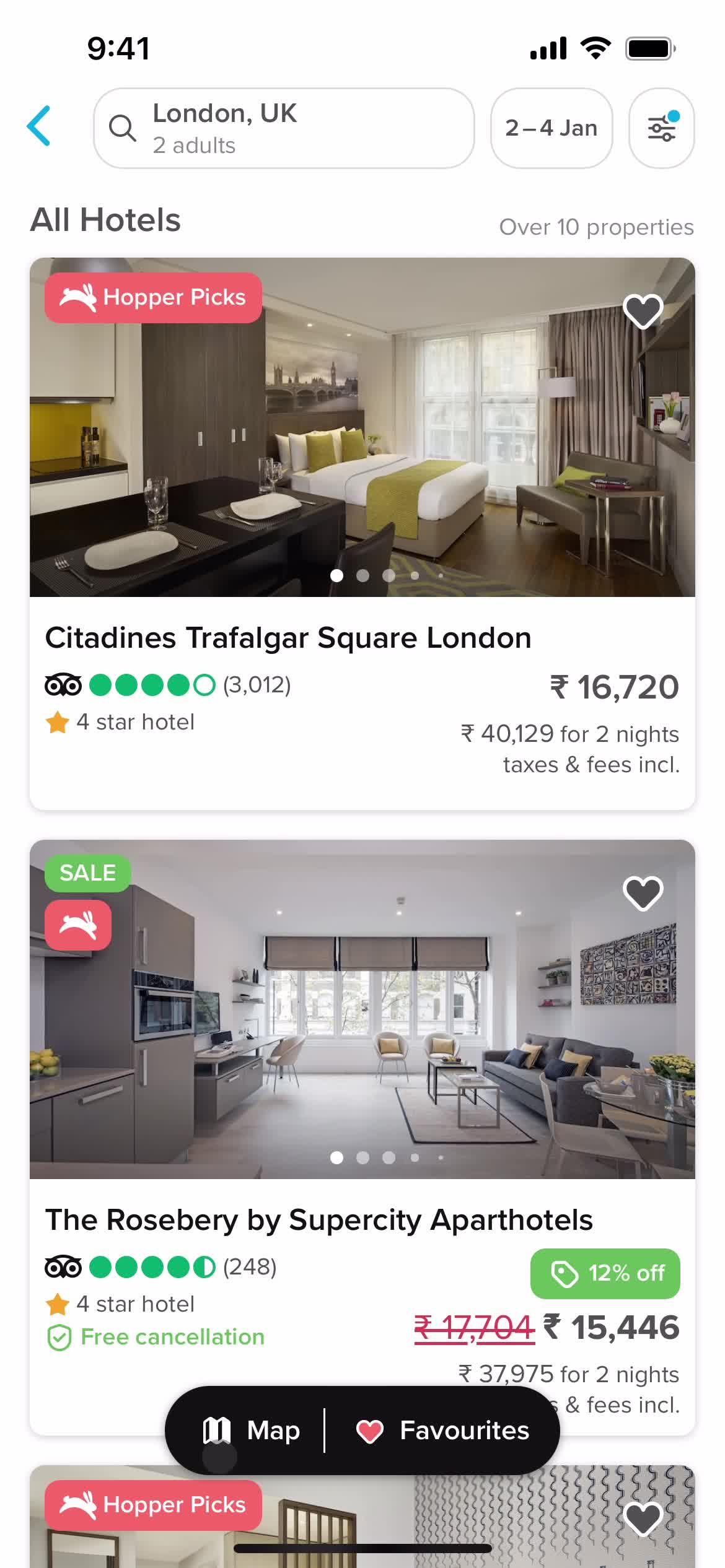This screenshot has height=1568, width=725.
Task: Save The Rosebery to favourites with heart
Action: [643, 893]
